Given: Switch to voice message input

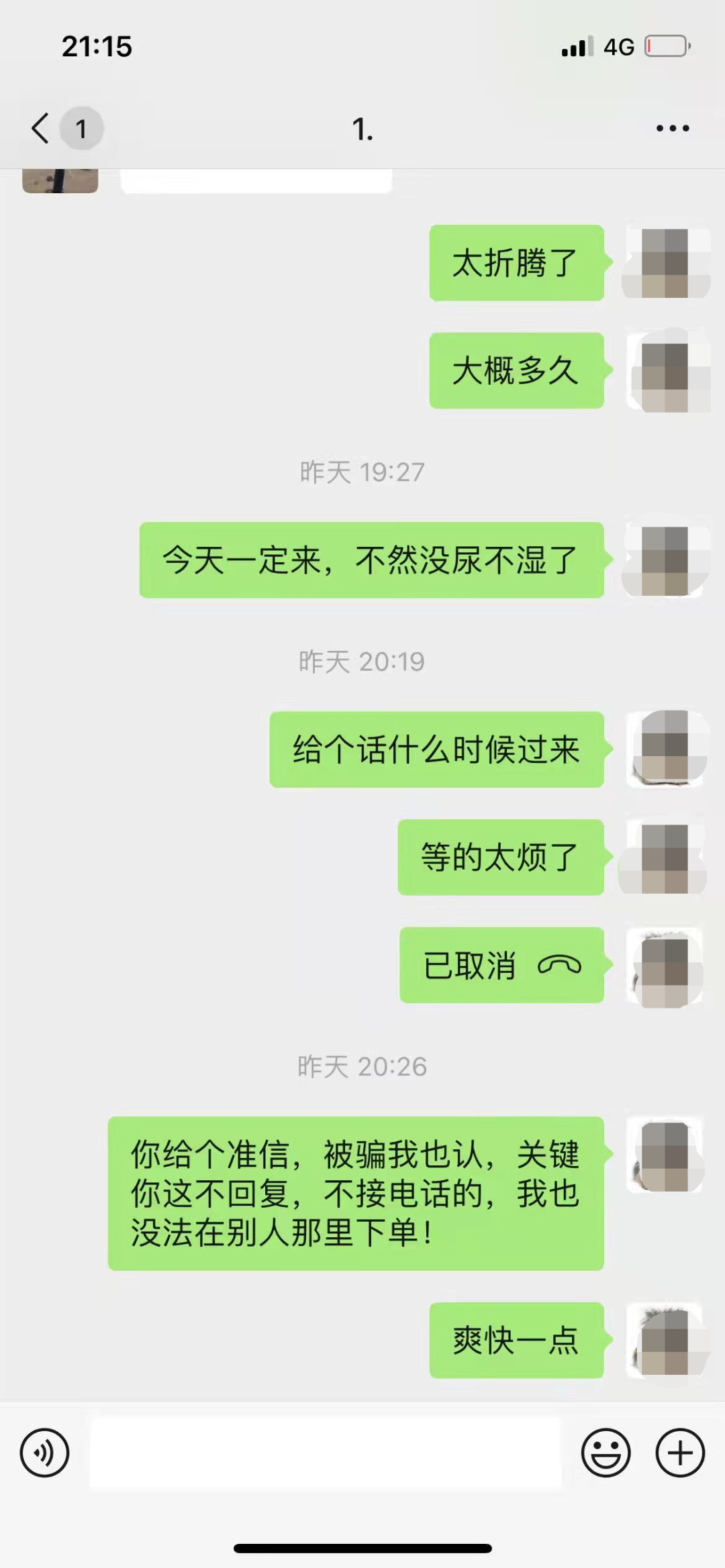Looking at the screenshot, I should (44, 1453).
